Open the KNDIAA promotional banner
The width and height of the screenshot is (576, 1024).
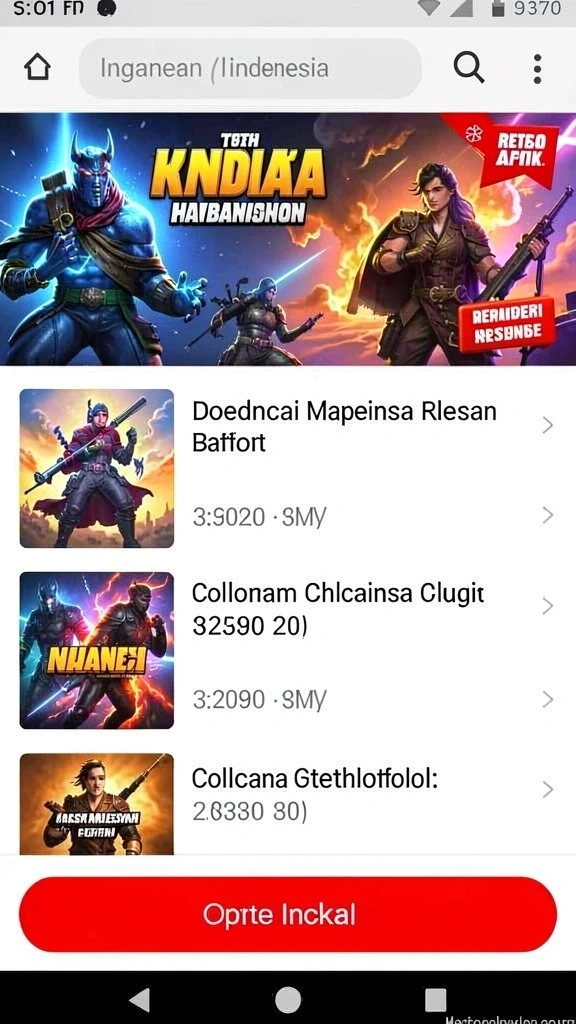(x=288, y=239)
